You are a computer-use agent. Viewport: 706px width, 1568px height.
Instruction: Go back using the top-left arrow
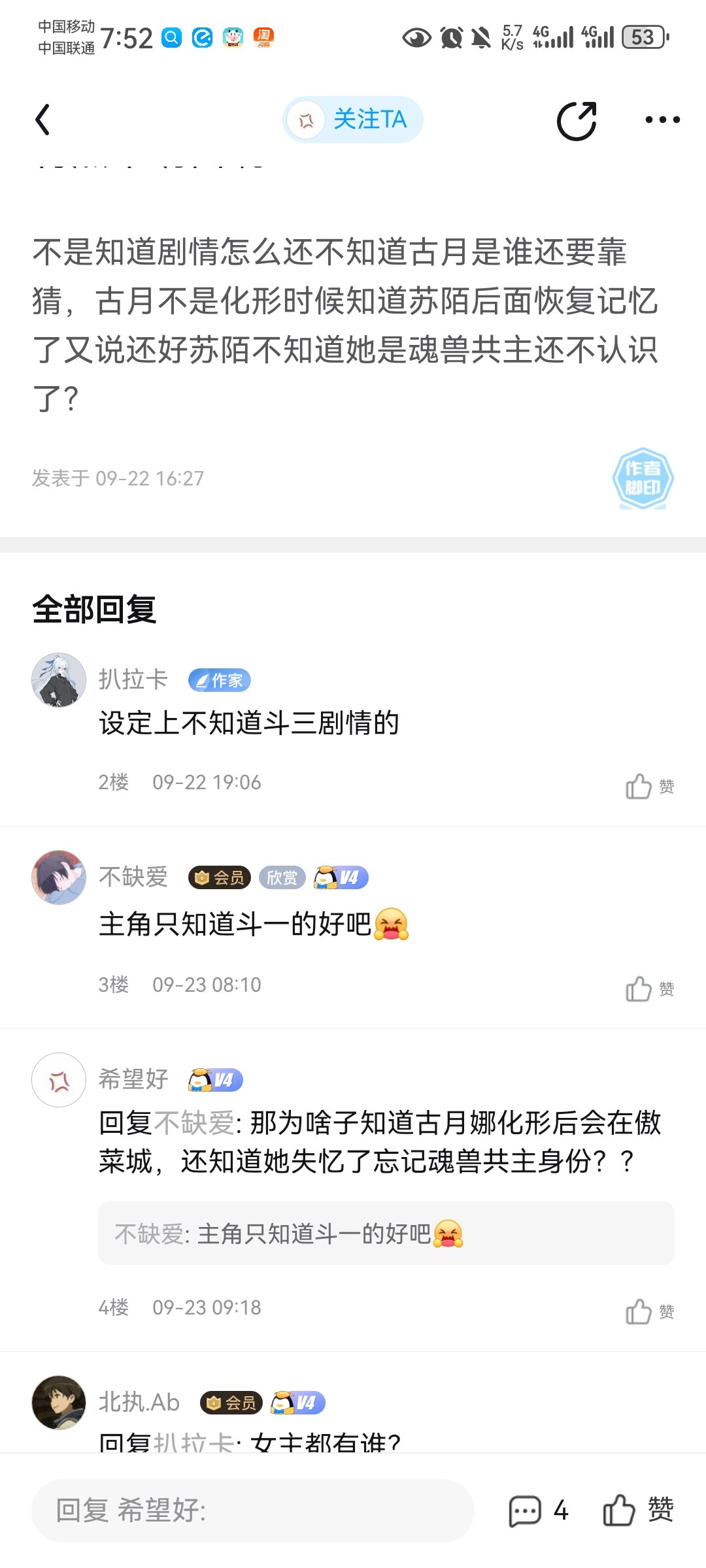(x=43, y=120)
